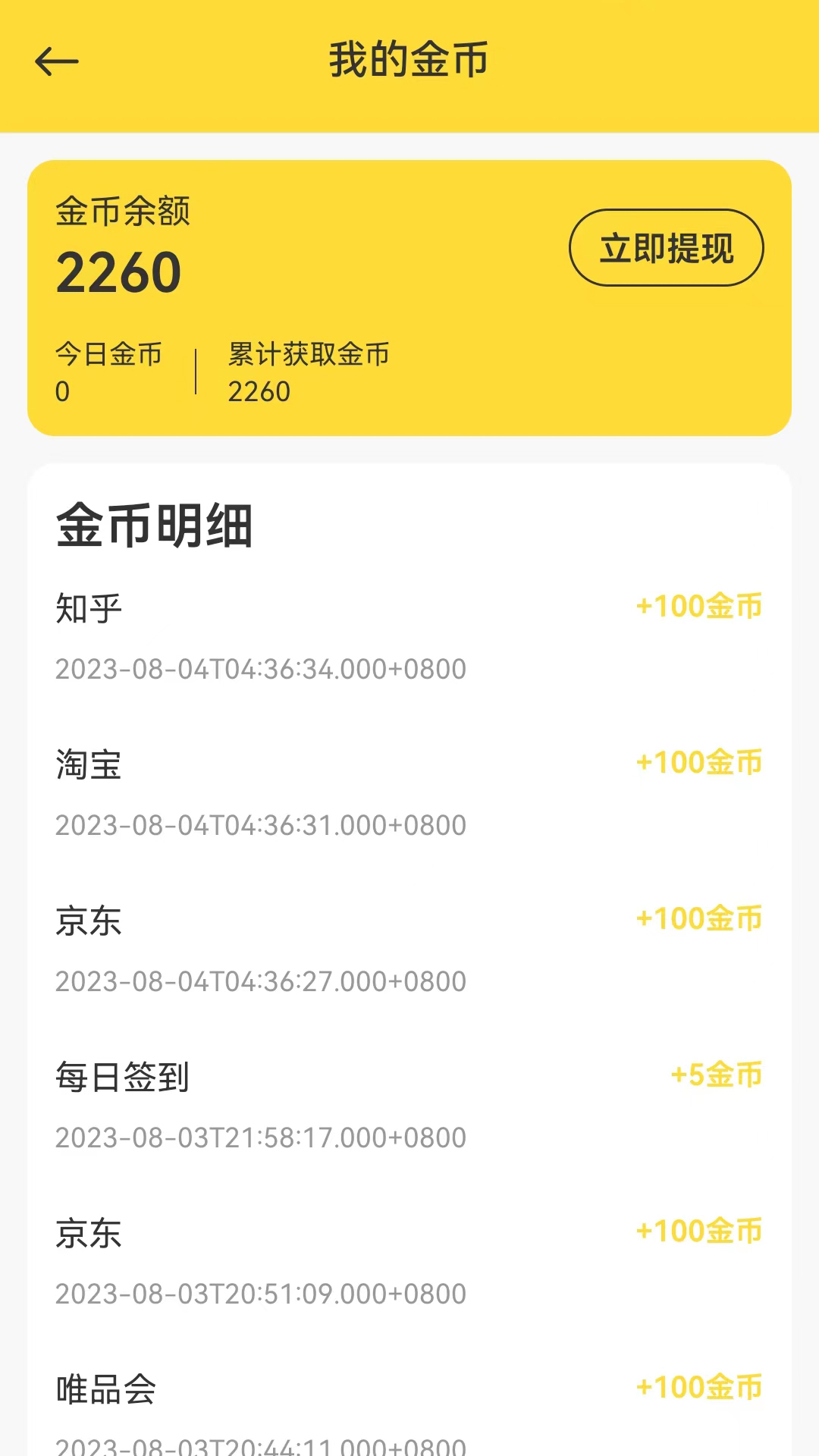Select the 知乎 coin record entry
This screenshot has height=1456, width=819.
click(x=86, y=606)
